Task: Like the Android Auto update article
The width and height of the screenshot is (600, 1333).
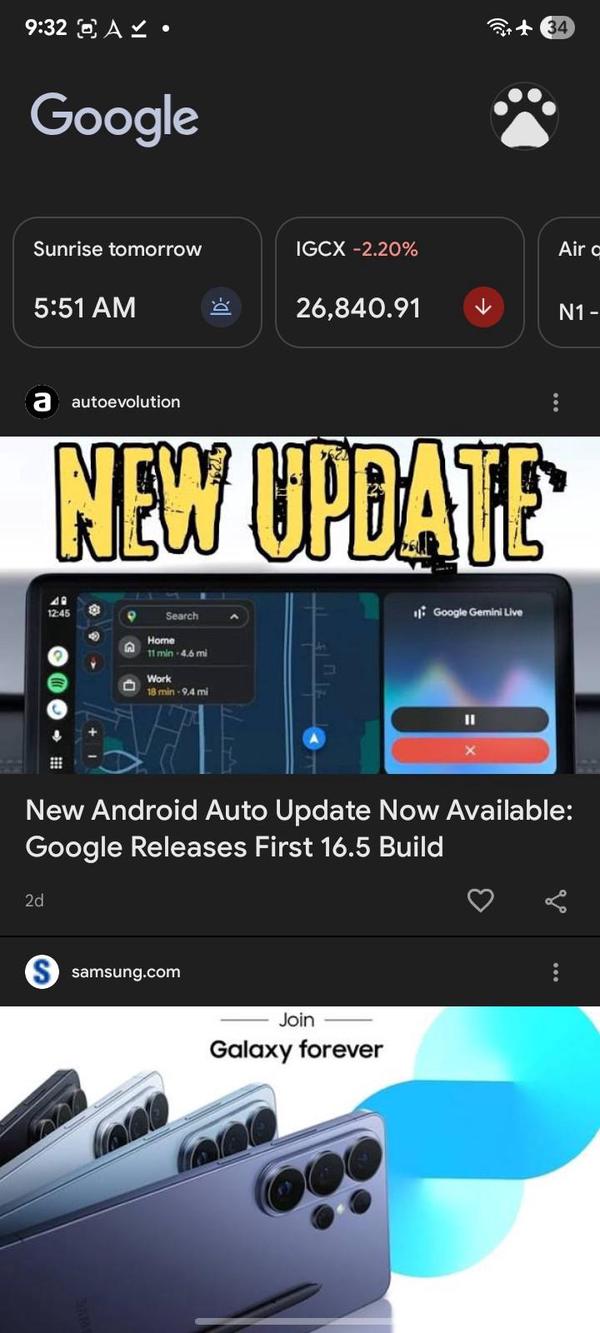Action: point(481,901)
